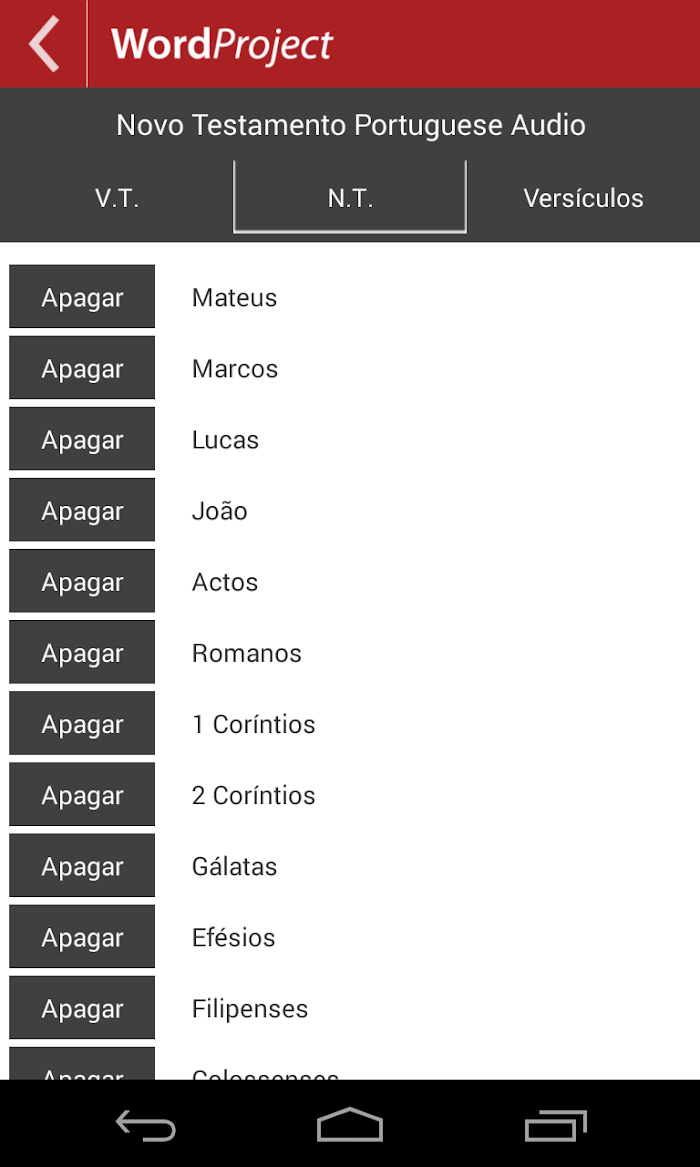Tap Apagar next to 2 Coríntios
The height and width of the screenshot is (1167, 700).
click(x=82, y=796)
